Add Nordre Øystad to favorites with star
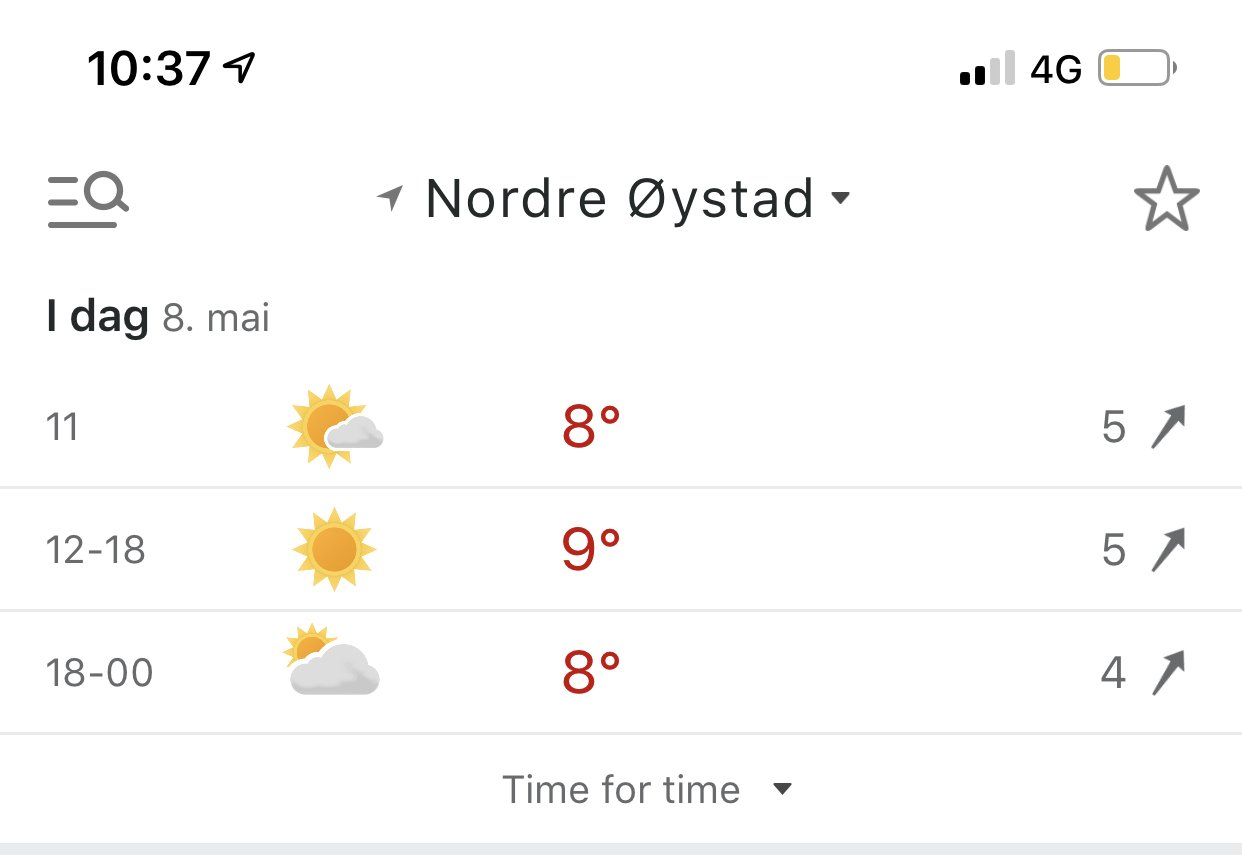 (x=1166, y=199)
